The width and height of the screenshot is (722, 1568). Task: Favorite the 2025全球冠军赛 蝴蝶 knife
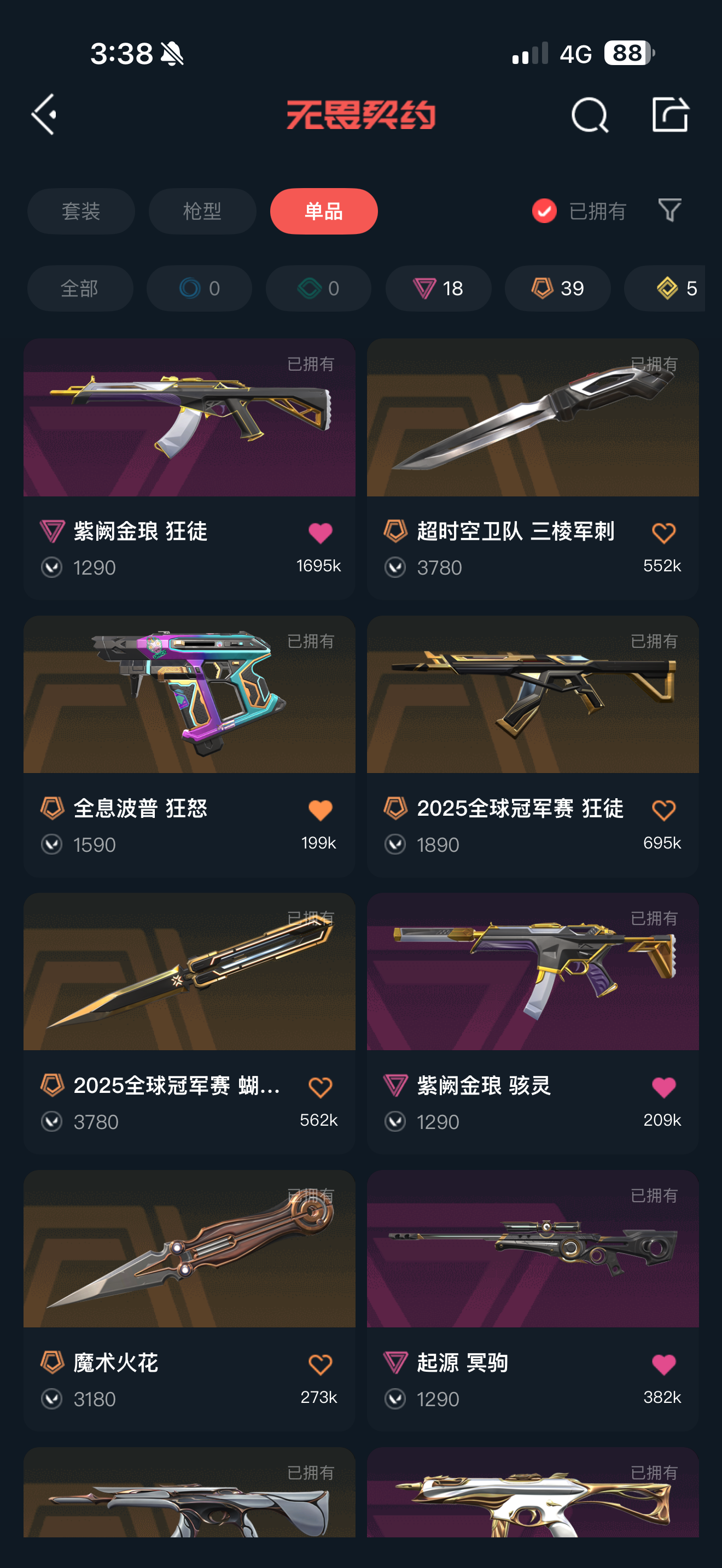[320, 1087]
